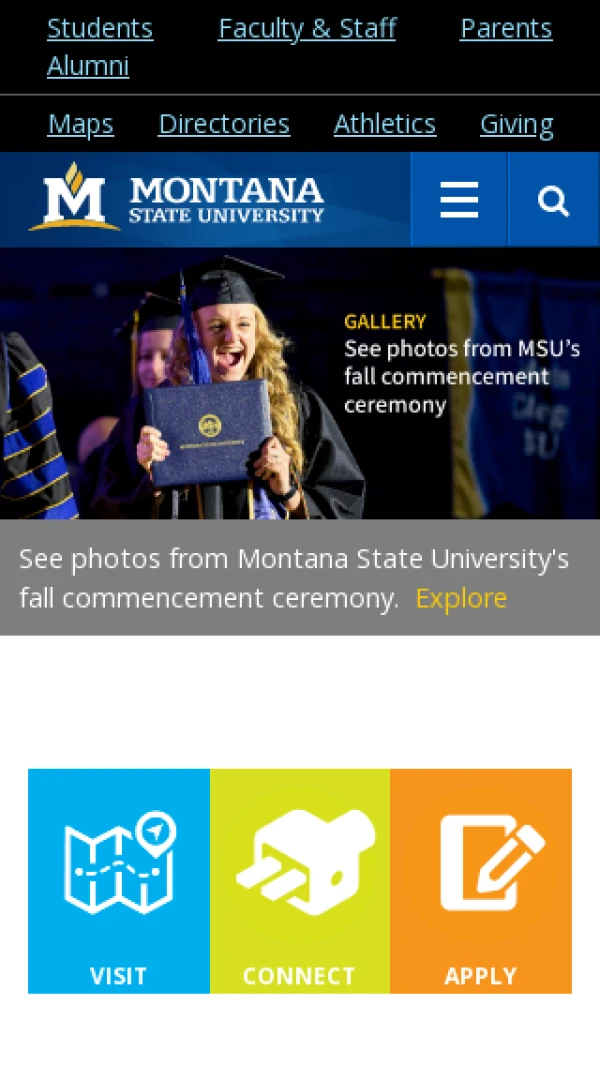Select the Connect tile
The height and width of the screenshot is (1065, 600).
pyautogui.click(x=299, y=880)
